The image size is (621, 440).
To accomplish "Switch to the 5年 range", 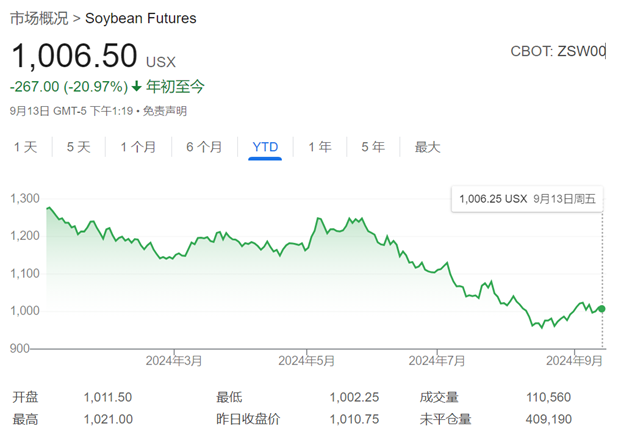I will coord(372,147).
